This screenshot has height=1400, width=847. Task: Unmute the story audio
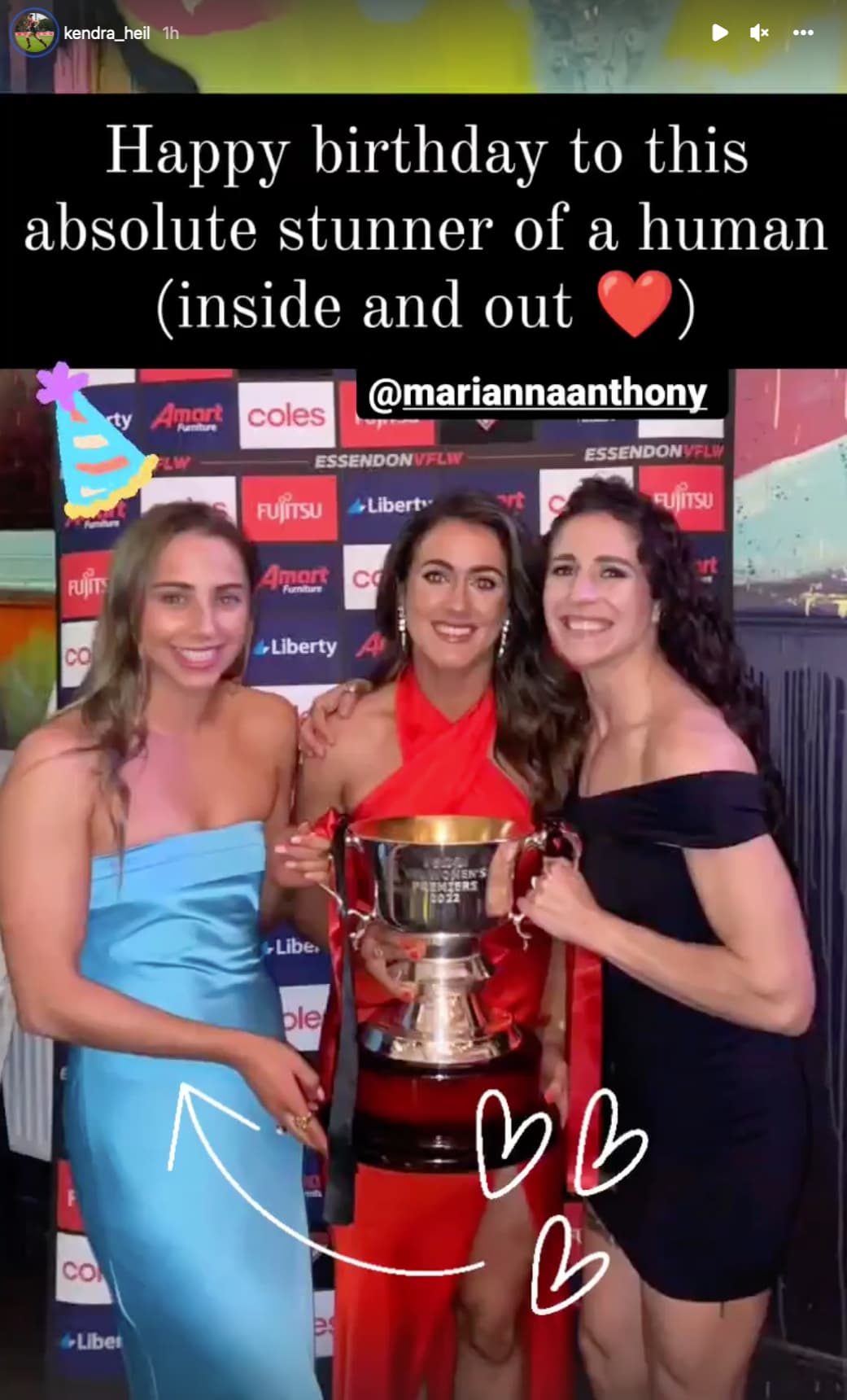[759, 33]
